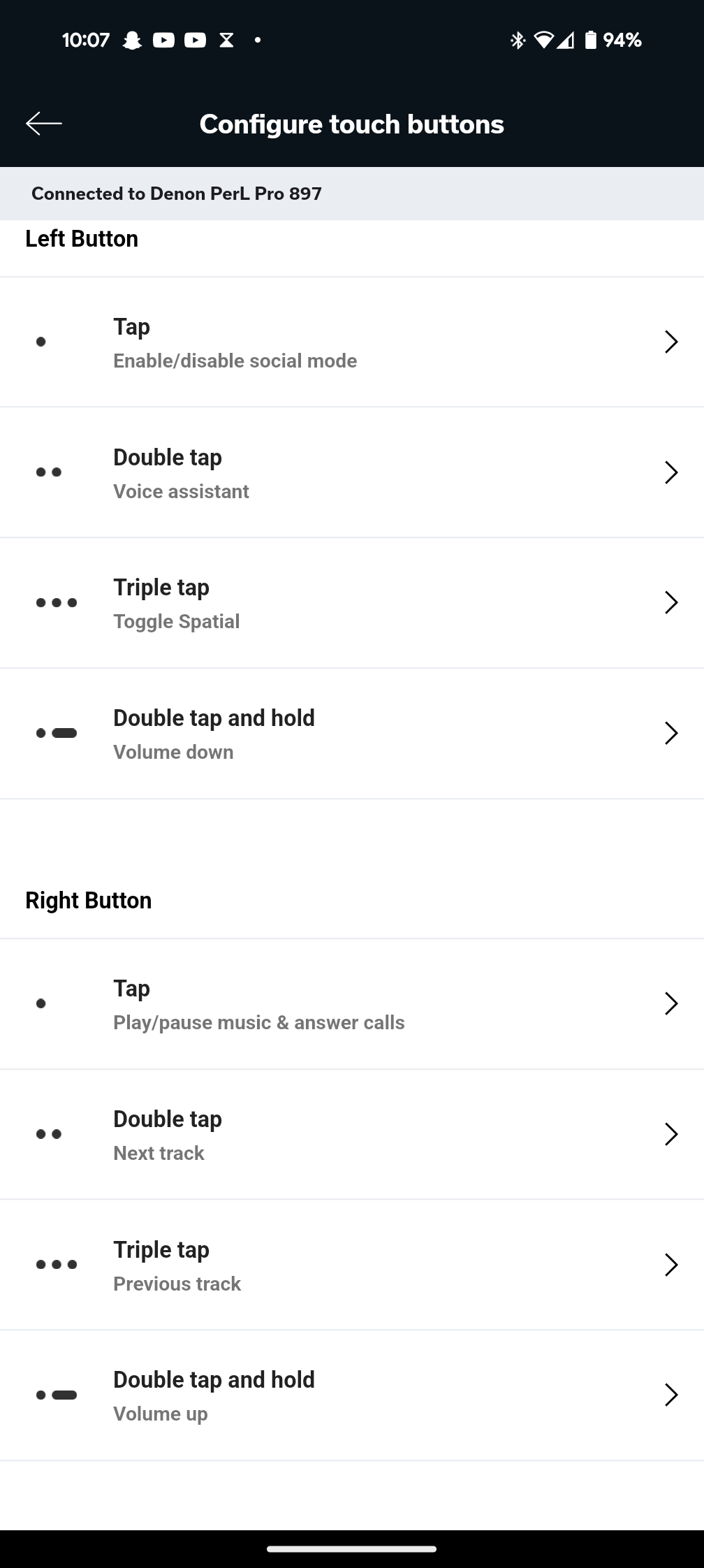Change Right Button Double tap Next track
This screenshot has width=704, height=1568.
(x=352, y=1135)
